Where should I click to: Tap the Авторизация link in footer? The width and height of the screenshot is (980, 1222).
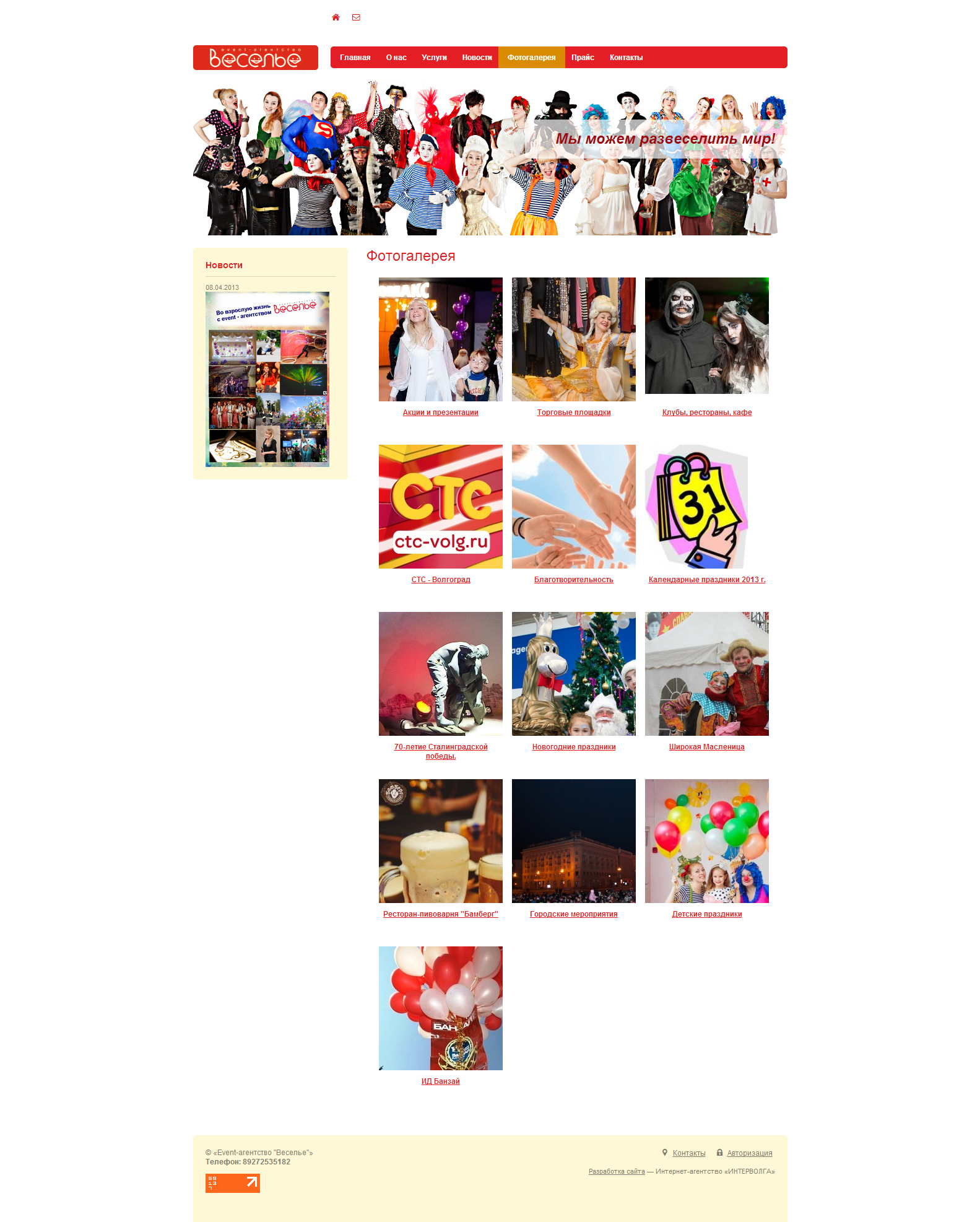pyautogui.click(x=749, y=1153)
